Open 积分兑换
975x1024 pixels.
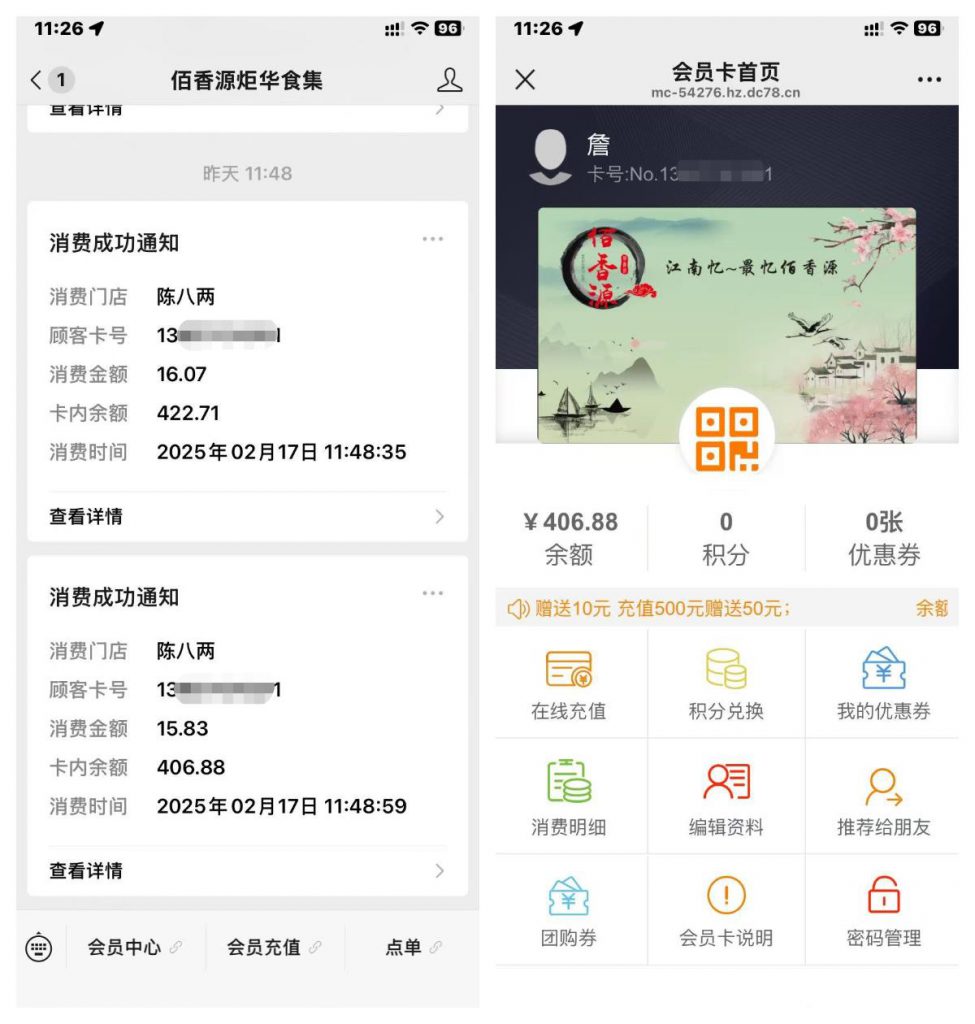pos(726,685)
